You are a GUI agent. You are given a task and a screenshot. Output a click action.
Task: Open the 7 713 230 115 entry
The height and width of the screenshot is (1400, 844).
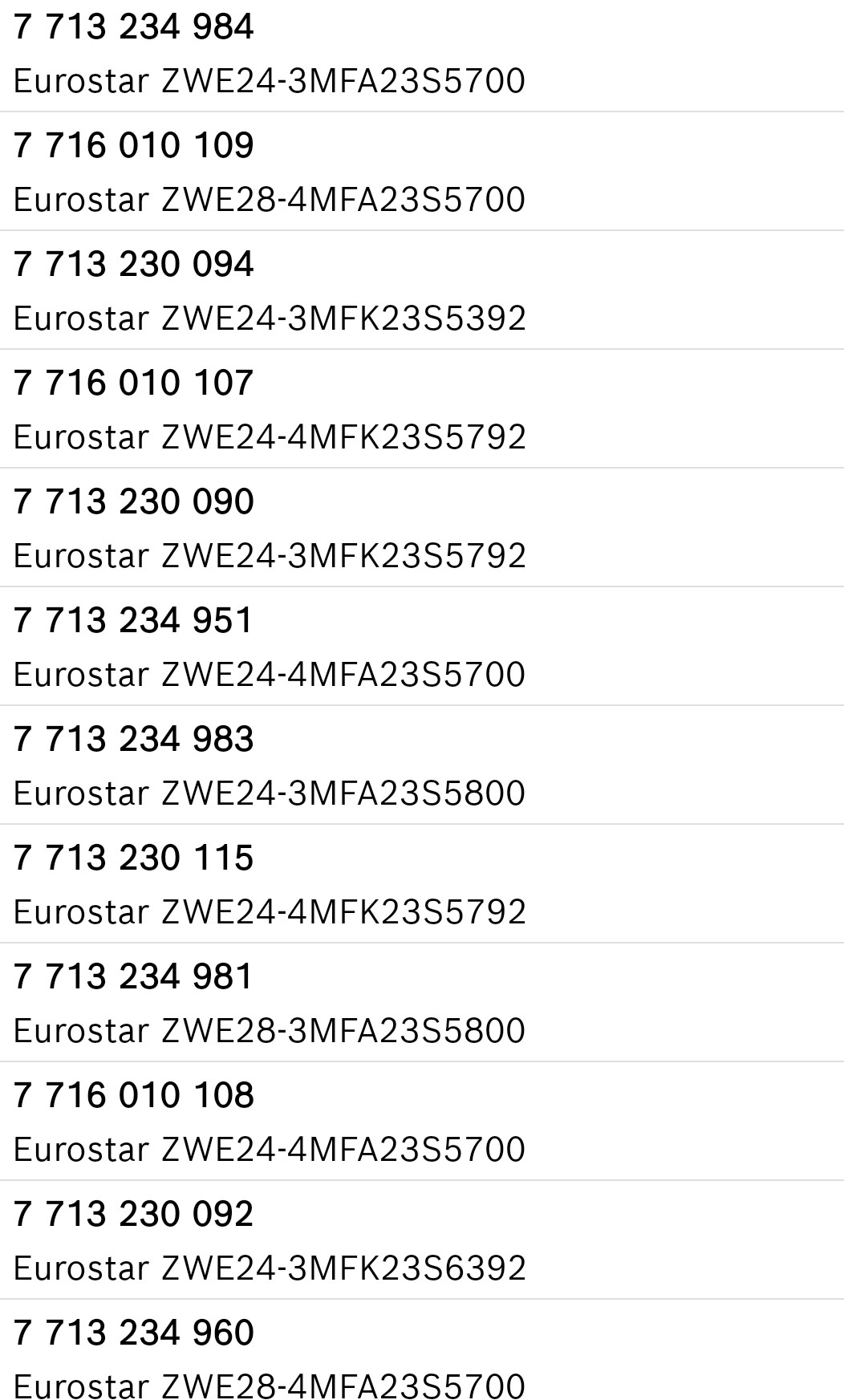tap(422, 884)
